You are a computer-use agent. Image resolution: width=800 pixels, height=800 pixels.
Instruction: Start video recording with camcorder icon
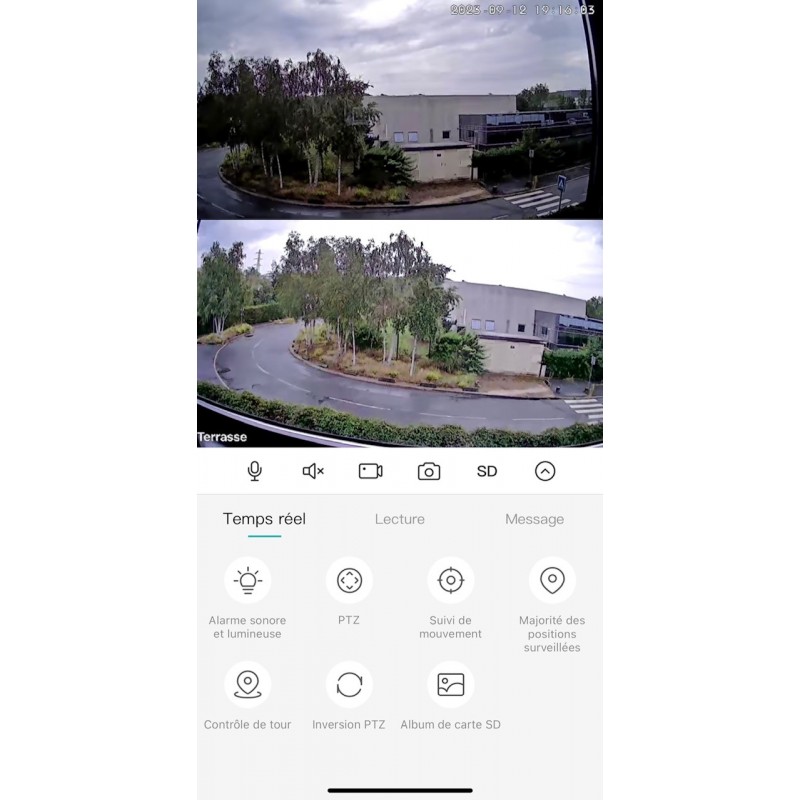point(371,471)
